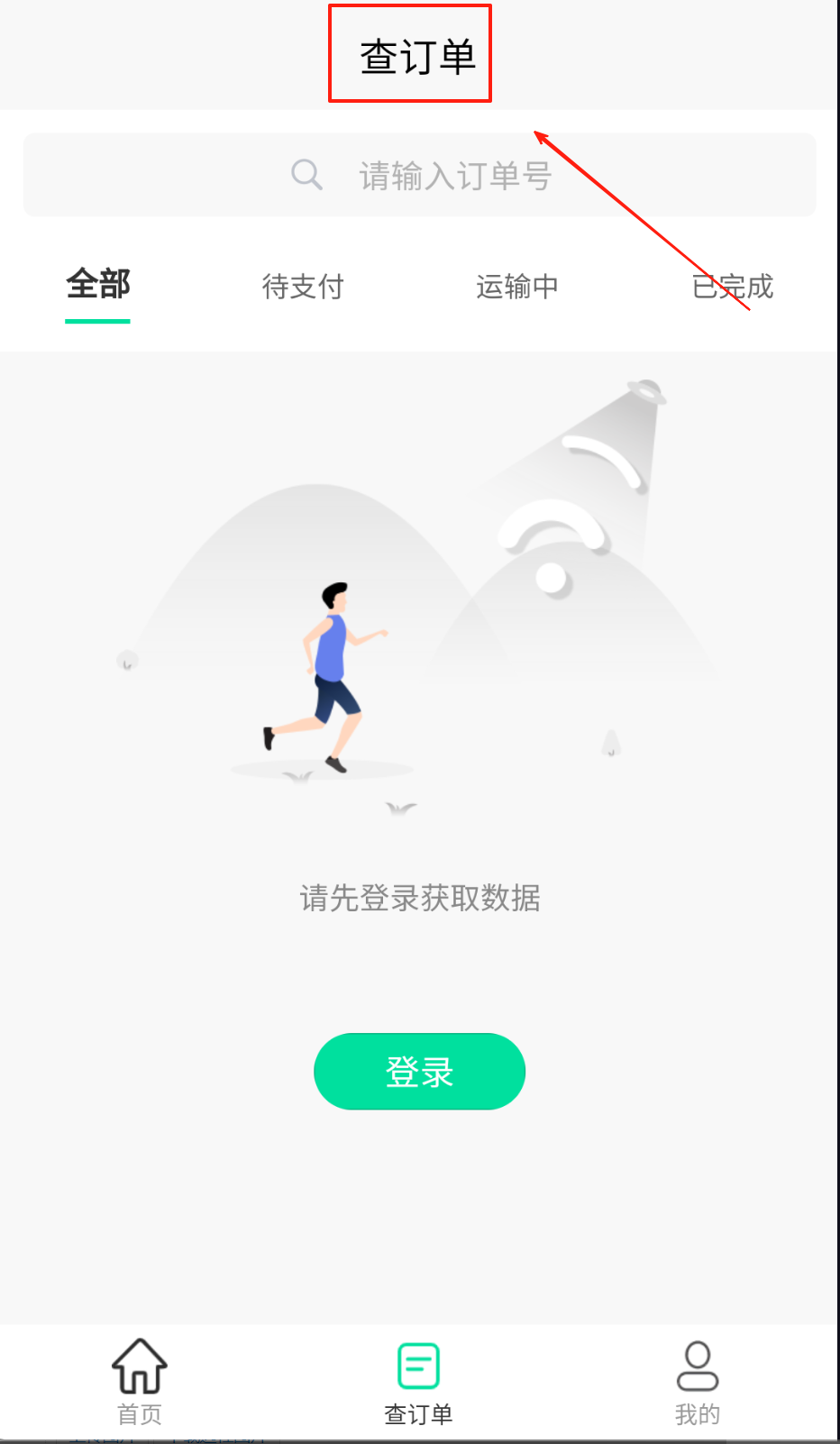Show orders under 运输中
840x1444 pixels.
[517, 287]
